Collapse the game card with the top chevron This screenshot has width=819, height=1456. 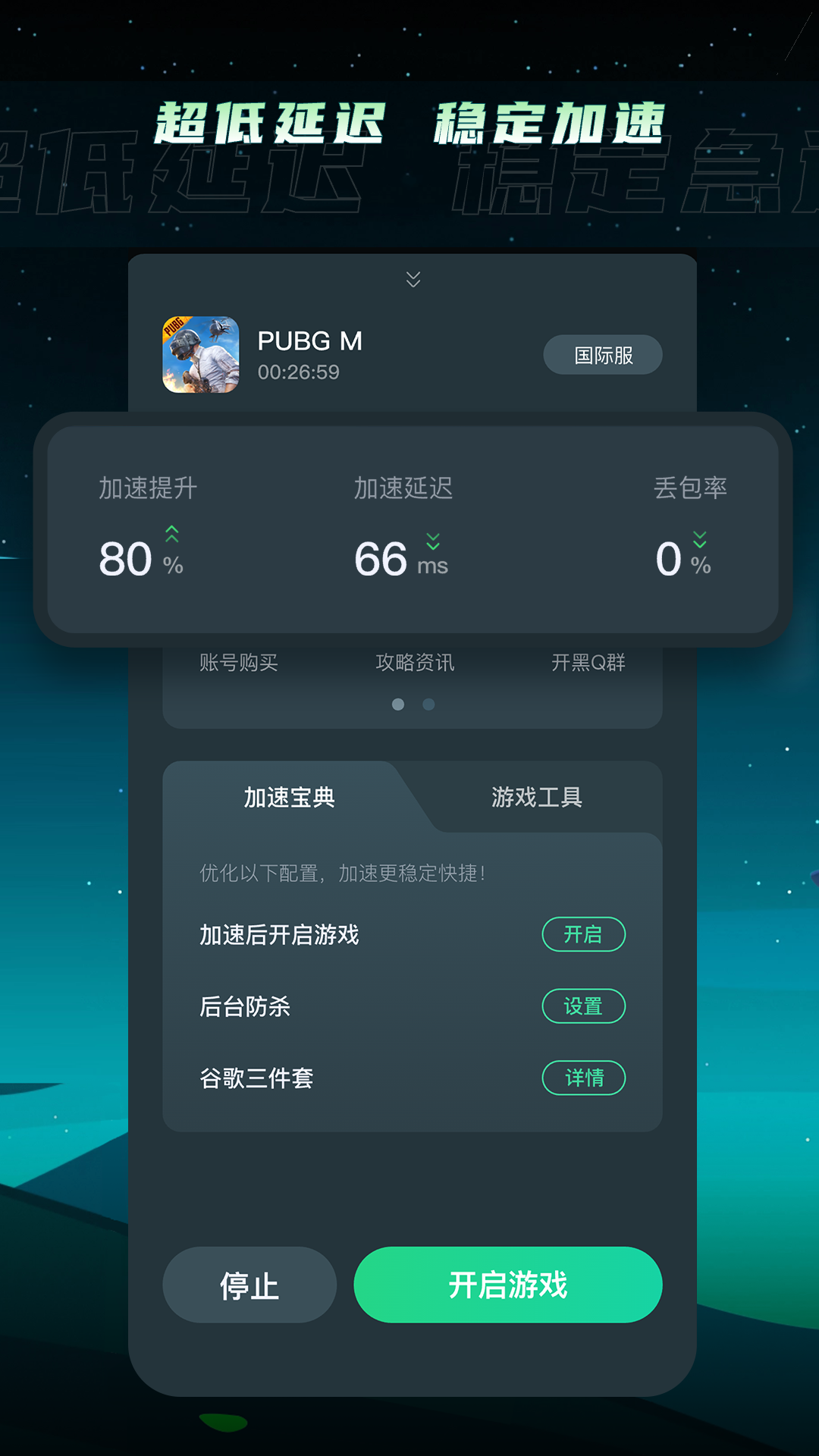413,281
